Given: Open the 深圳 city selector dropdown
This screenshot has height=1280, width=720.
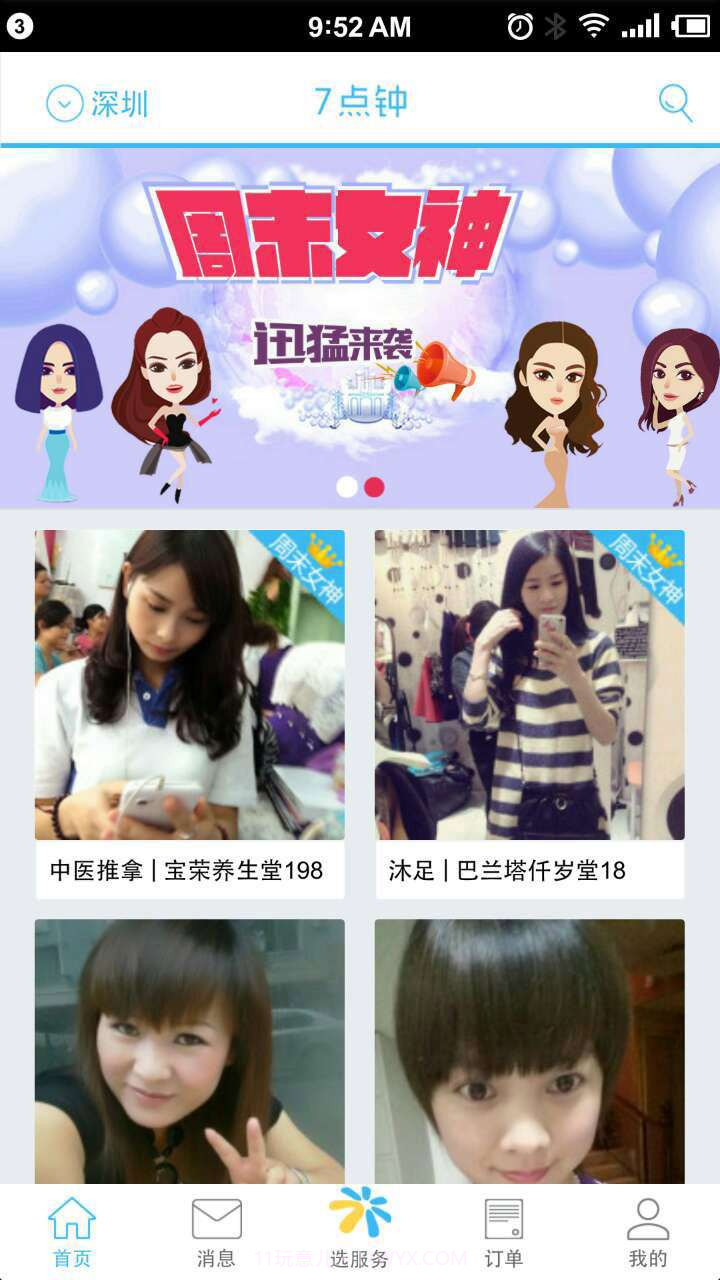Looking at the screenshot, I should coord(97,103).
